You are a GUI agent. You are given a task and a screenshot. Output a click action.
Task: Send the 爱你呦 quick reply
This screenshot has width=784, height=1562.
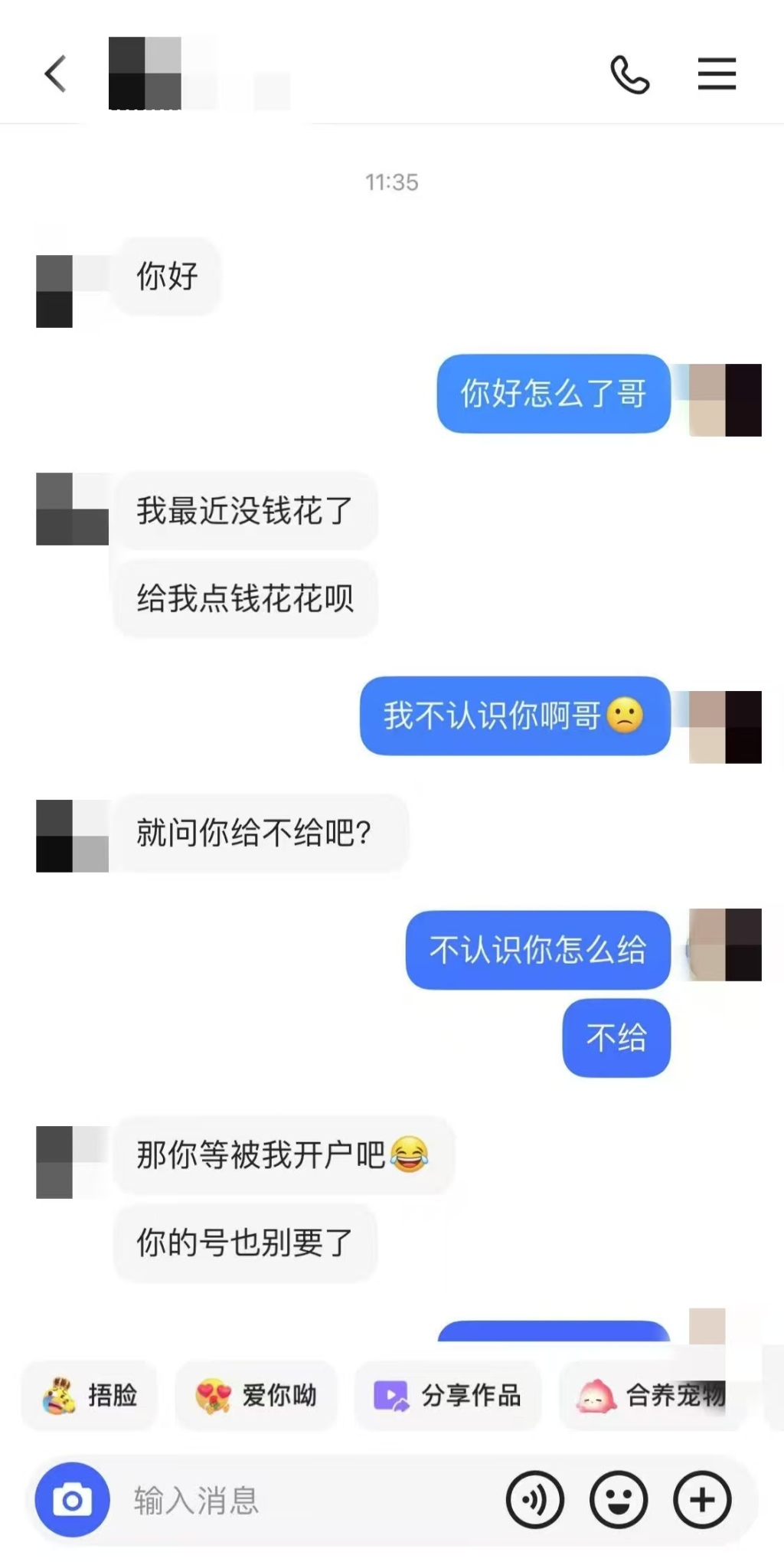(256, 1395)
